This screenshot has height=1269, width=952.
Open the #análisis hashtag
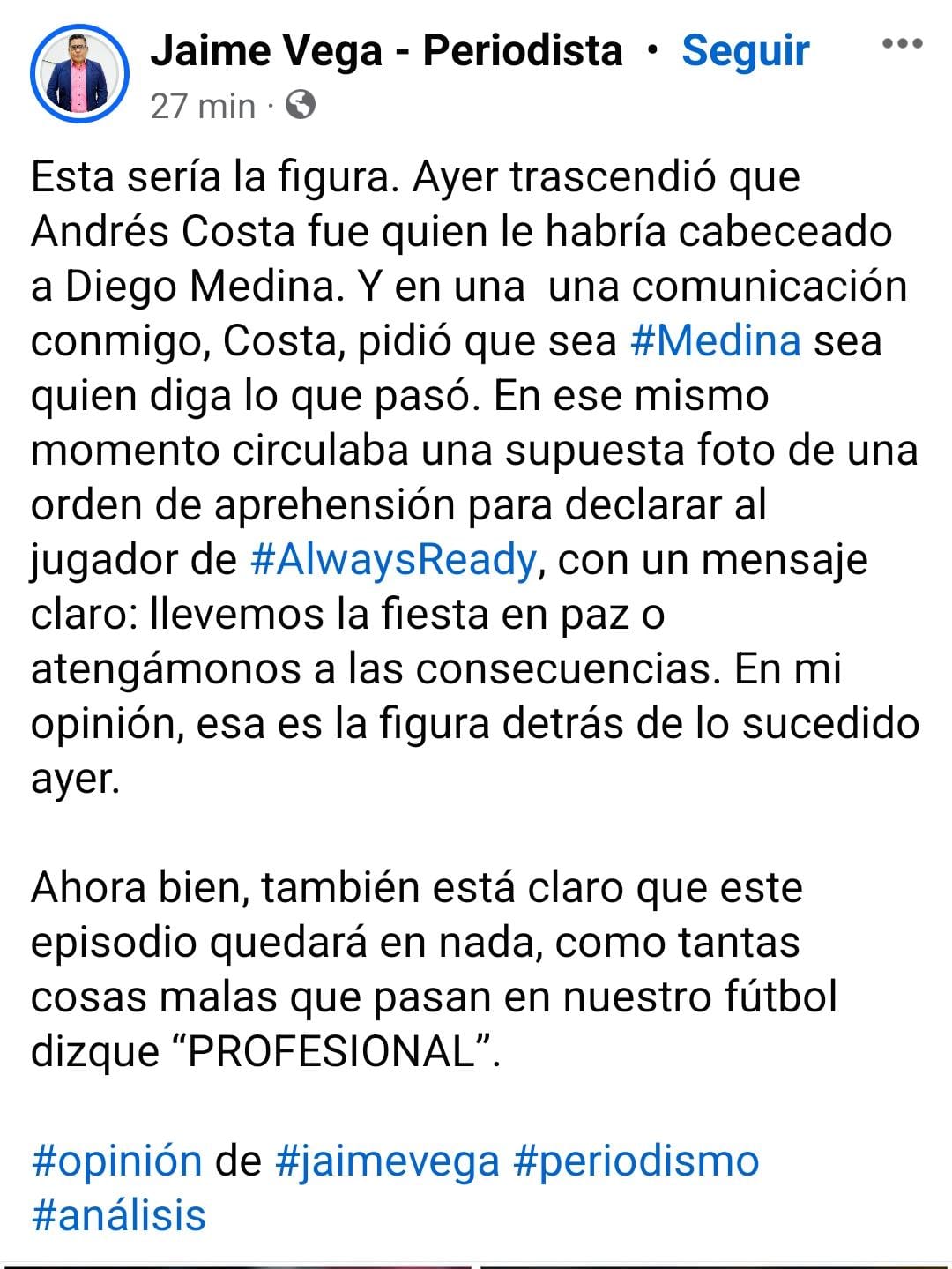tap(118, 1215)
